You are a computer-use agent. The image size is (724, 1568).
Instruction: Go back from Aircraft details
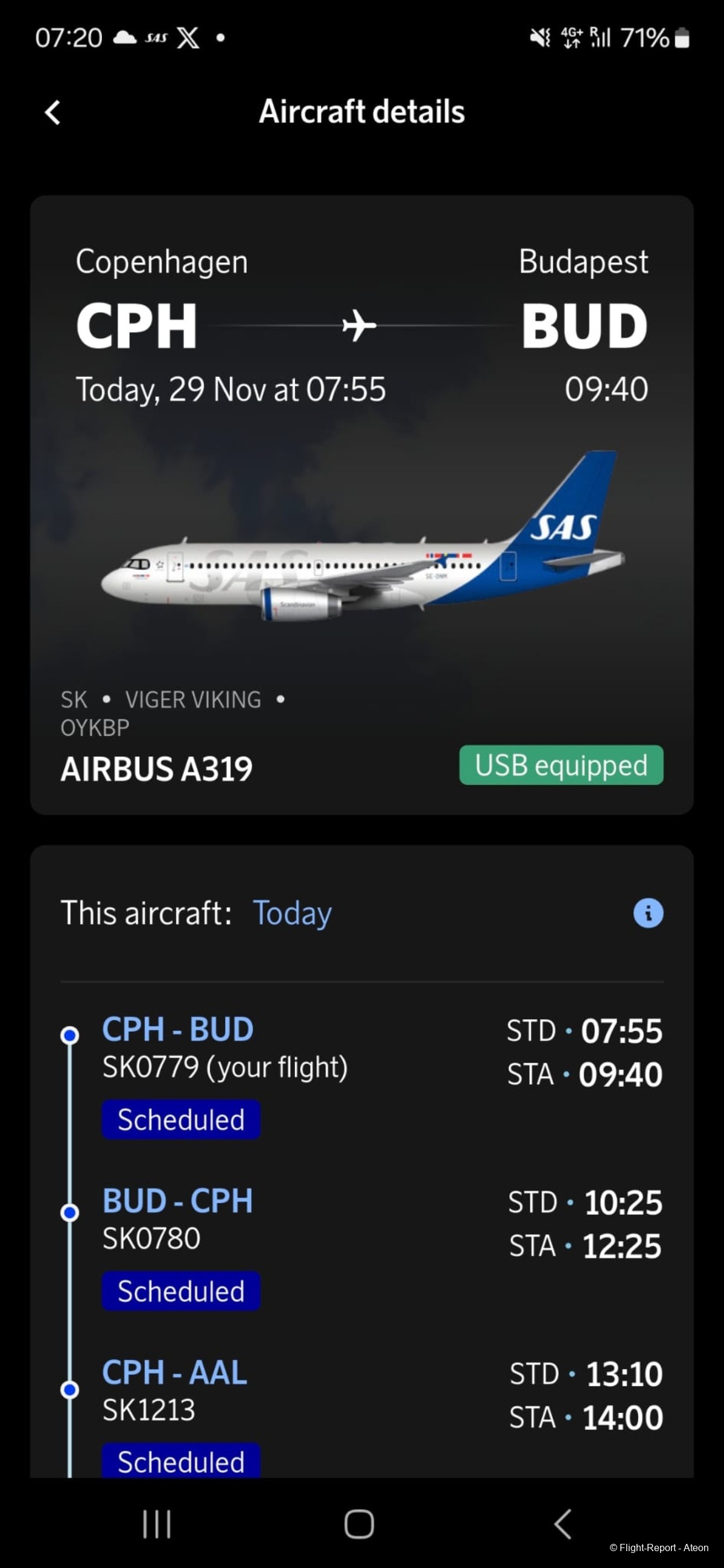click(53, 113)
